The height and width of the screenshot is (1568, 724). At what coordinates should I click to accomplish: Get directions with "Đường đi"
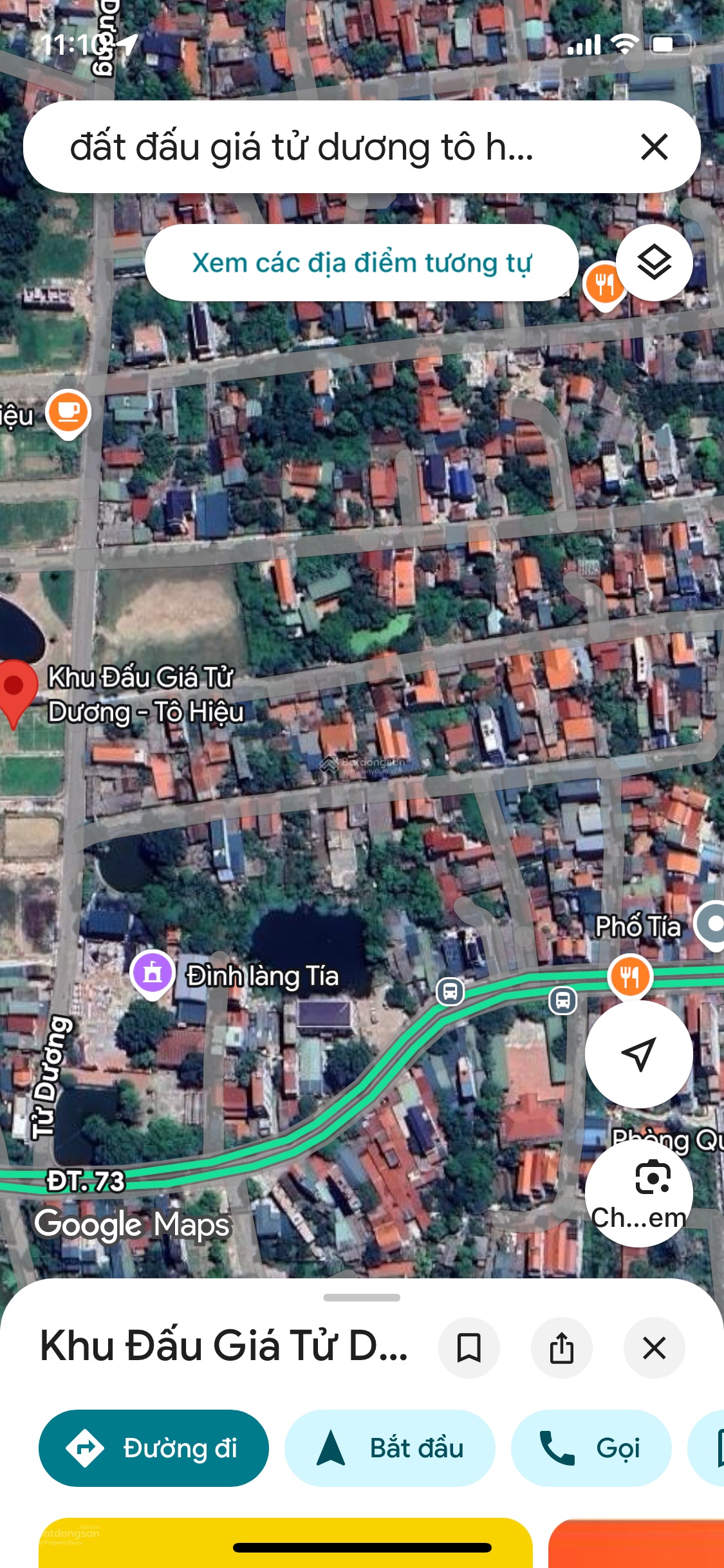click(154, 1448)
